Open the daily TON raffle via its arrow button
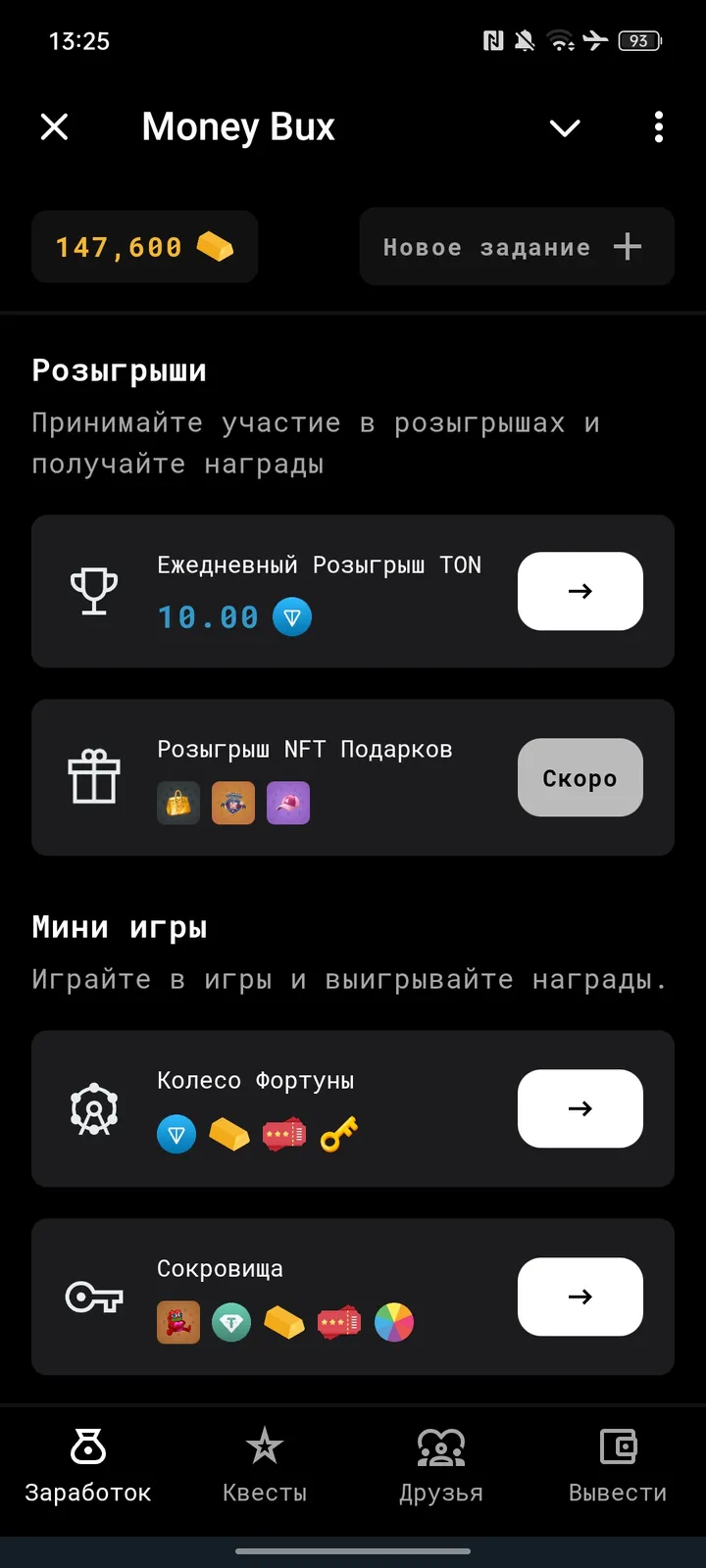Viewport: 706px width, 1568px height. click(x=580, y=591)
